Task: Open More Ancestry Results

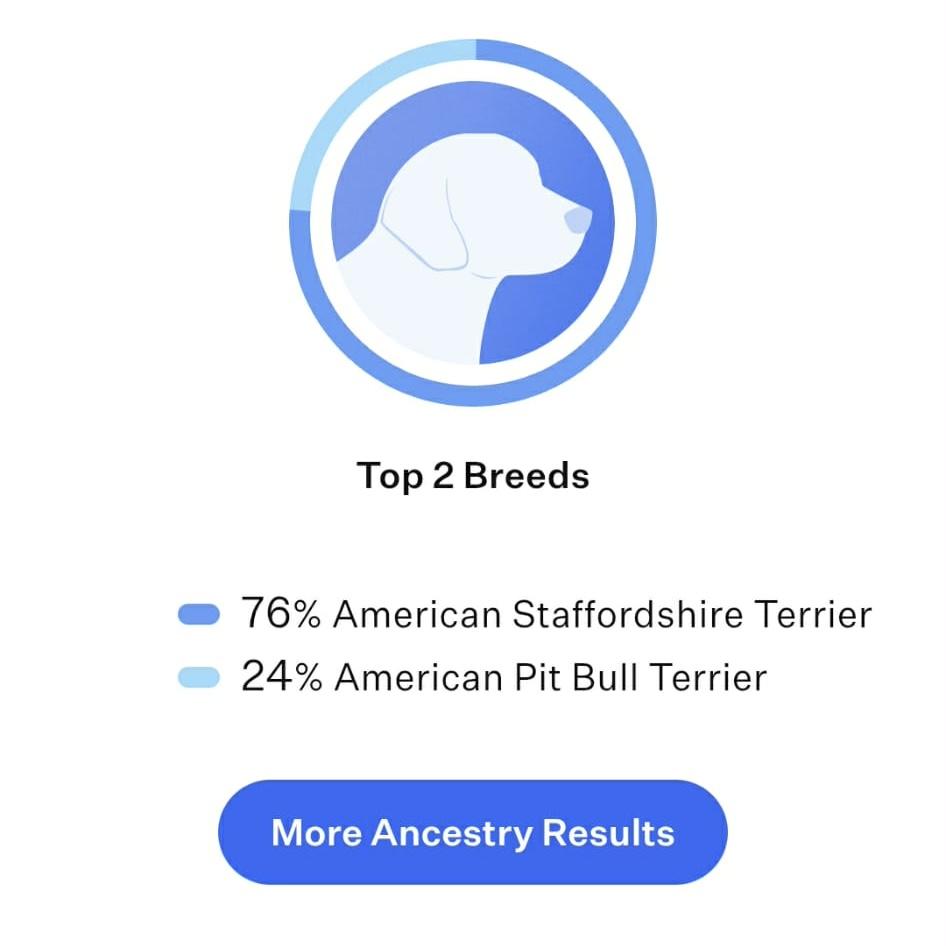Action: click(x=472, y=832)
